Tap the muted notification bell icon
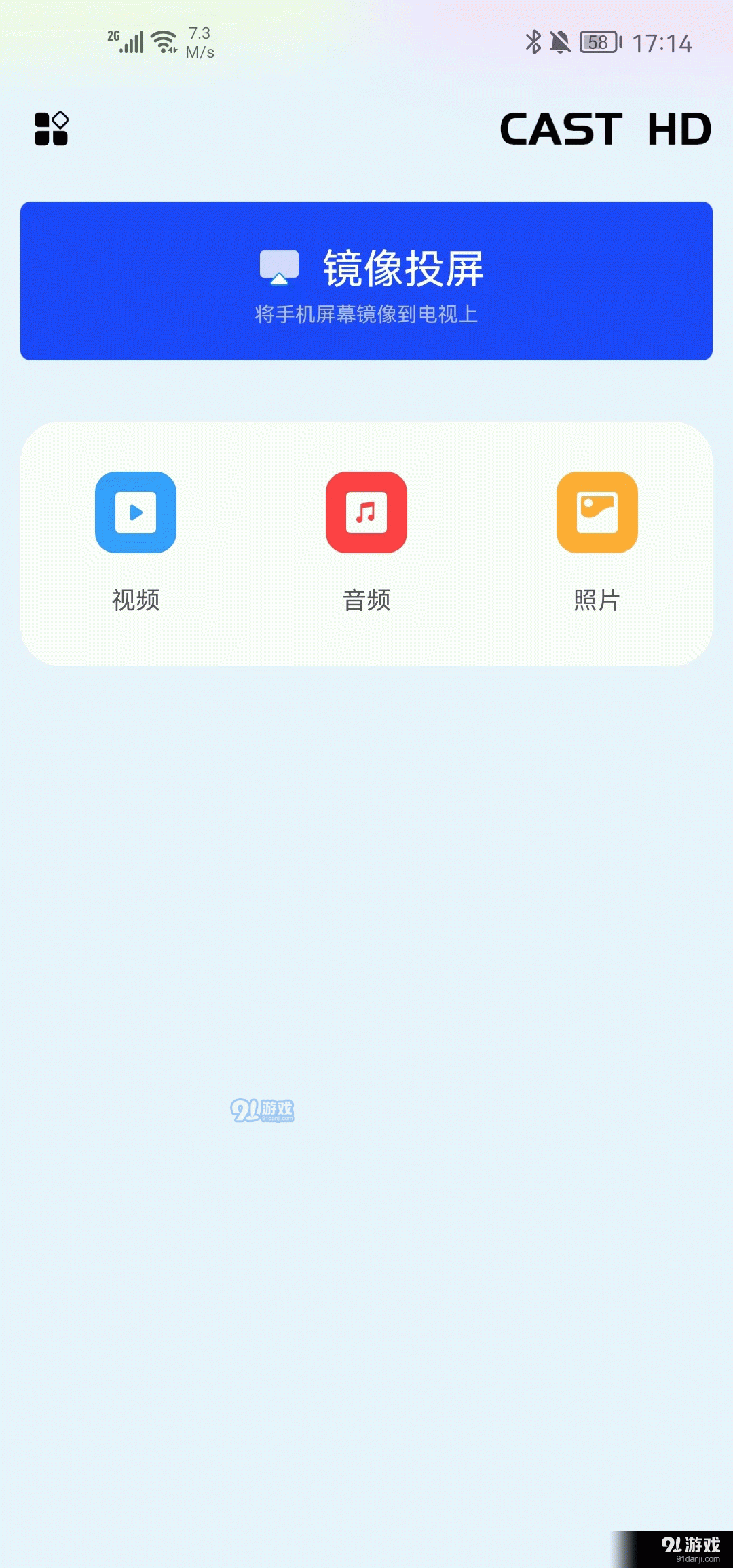Screen dimensions: 733x1568 (561, 43)
